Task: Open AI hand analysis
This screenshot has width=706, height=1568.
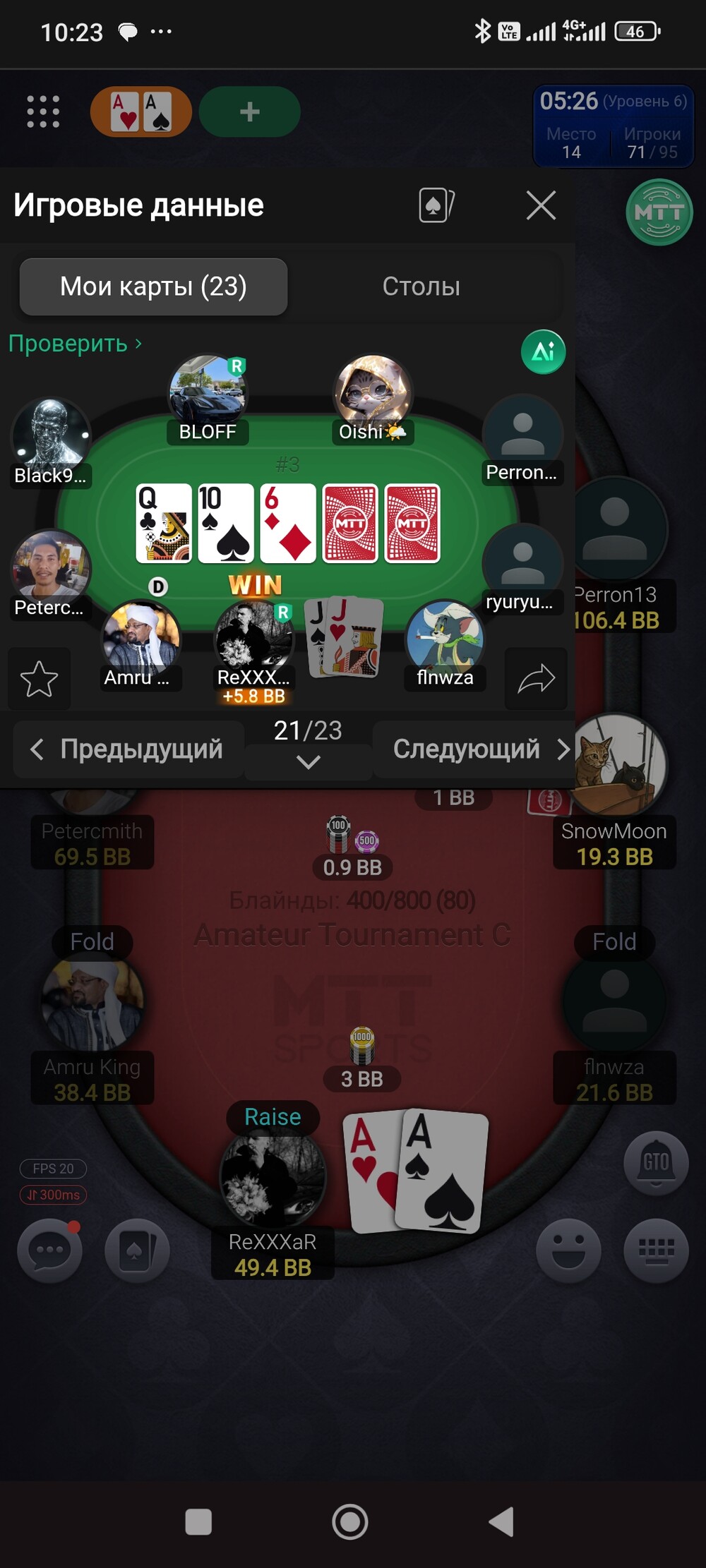Action: pos(543,351)
